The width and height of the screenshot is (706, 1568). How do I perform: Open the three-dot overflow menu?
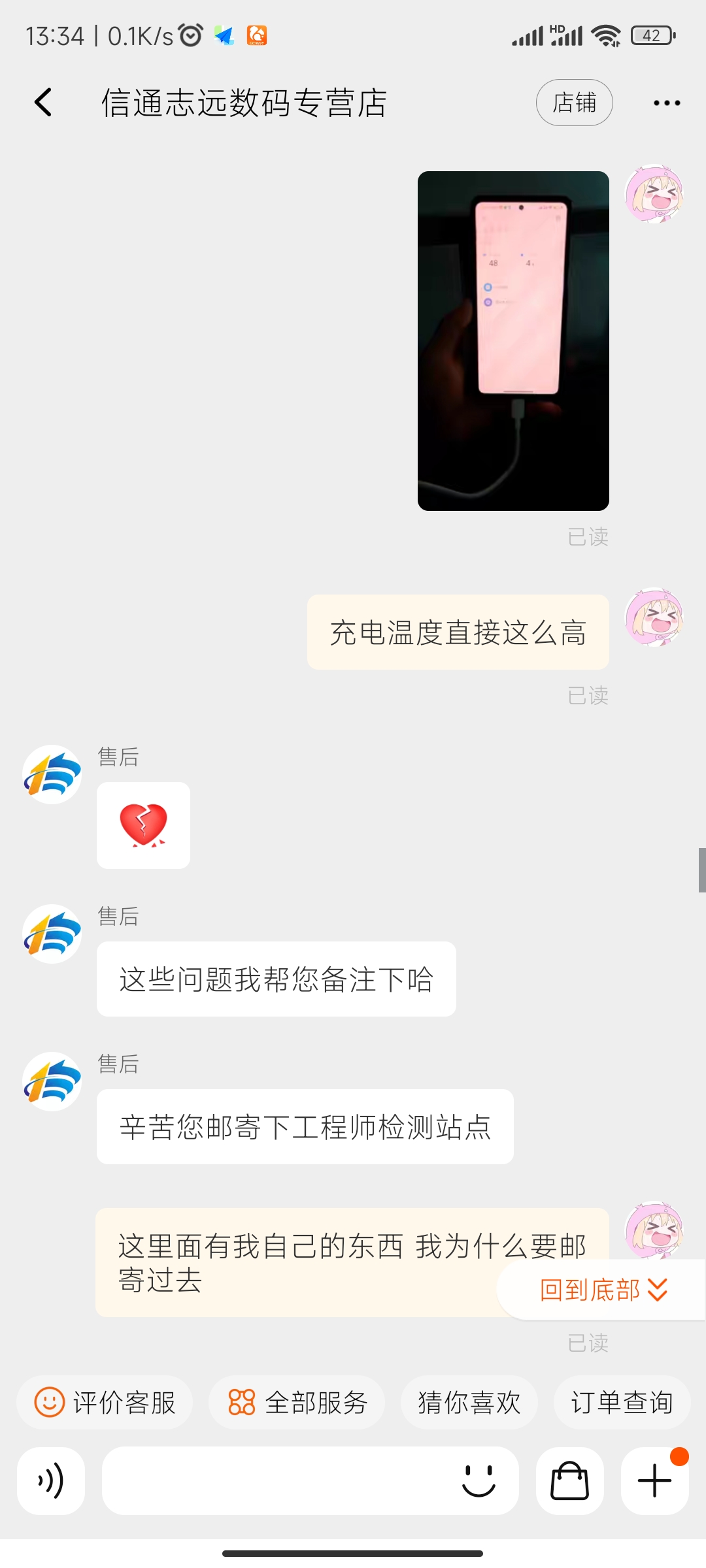pyautogui.click(x=666, y=103)
